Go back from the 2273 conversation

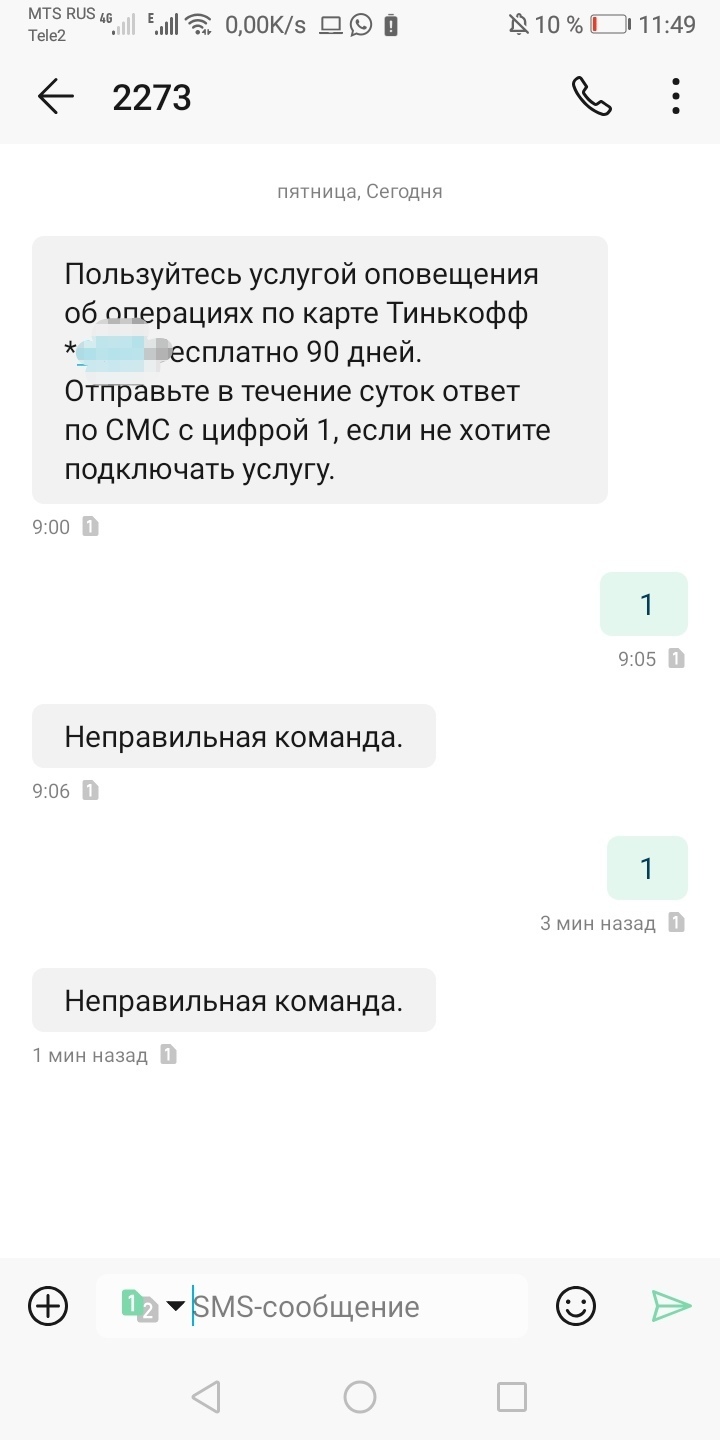tap(56, 97)
